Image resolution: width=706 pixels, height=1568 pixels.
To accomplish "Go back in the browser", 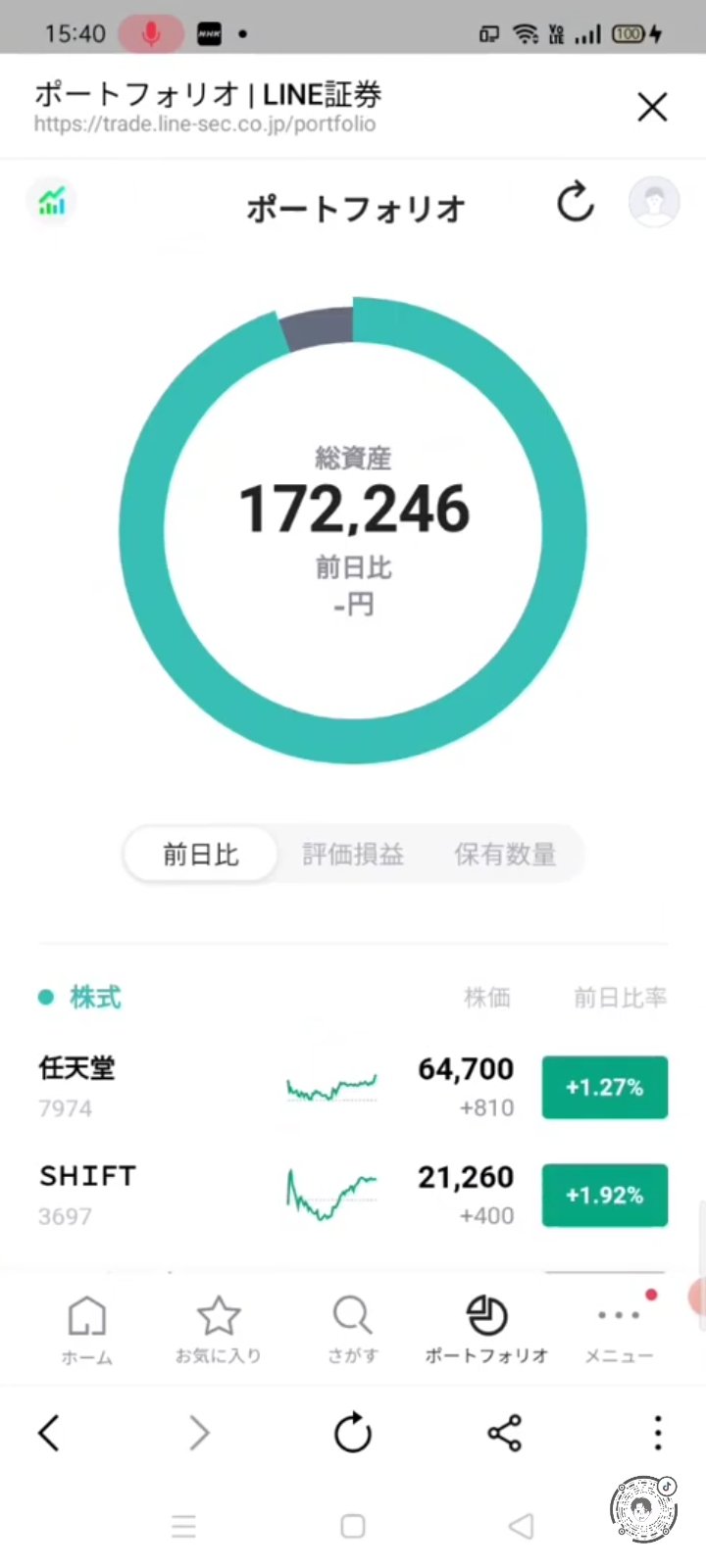I will tap(49, 1434).
